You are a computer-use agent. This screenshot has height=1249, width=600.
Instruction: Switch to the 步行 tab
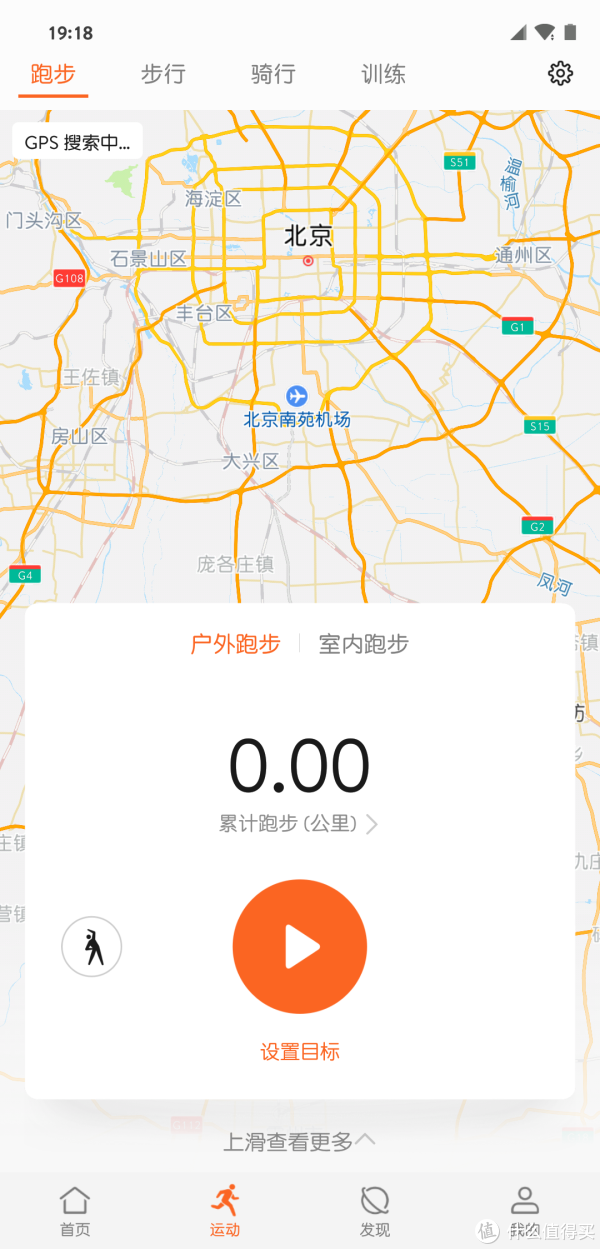pos(163,74)
